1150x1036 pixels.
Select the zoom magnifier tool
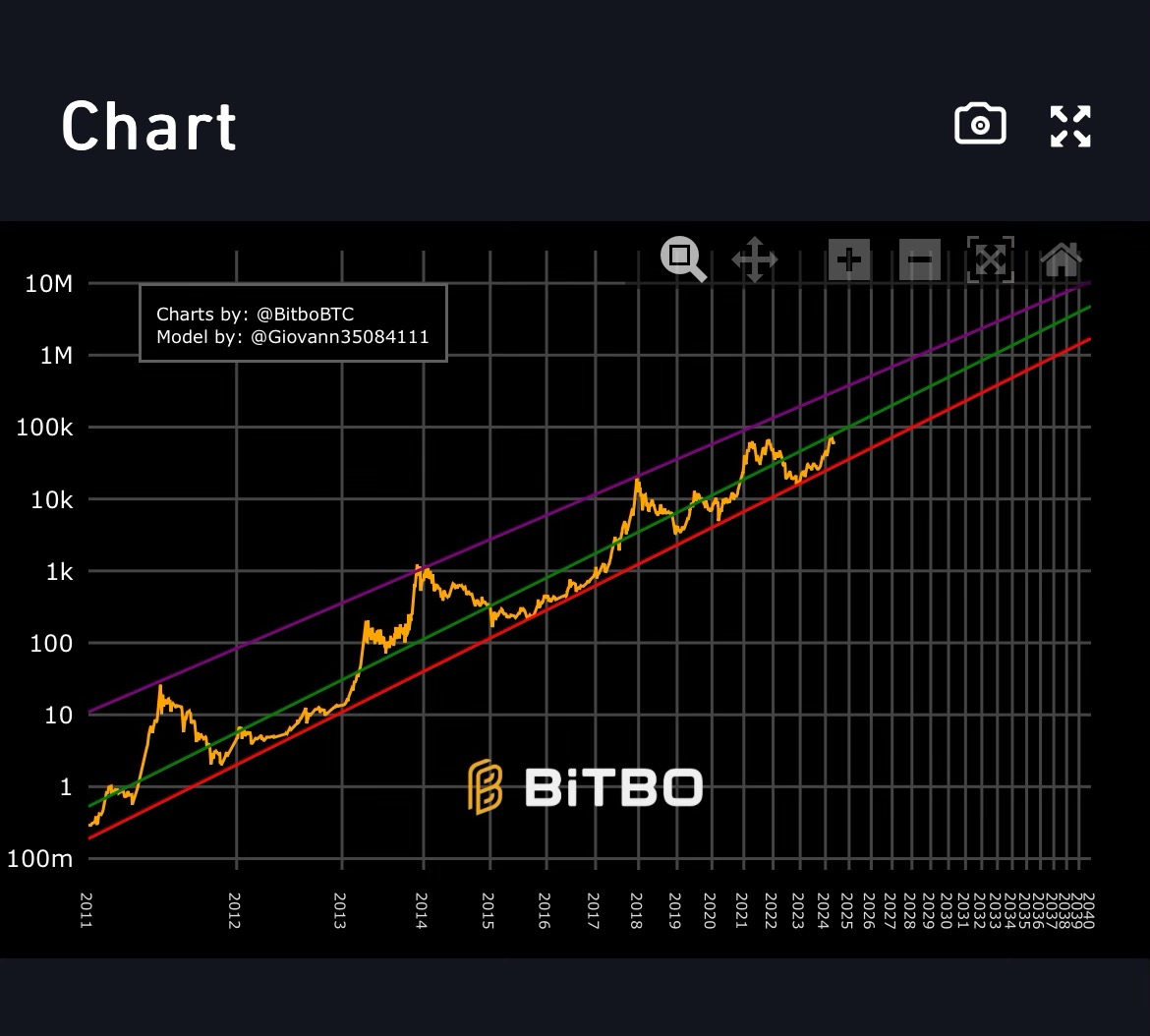click(x=682, y=259)
